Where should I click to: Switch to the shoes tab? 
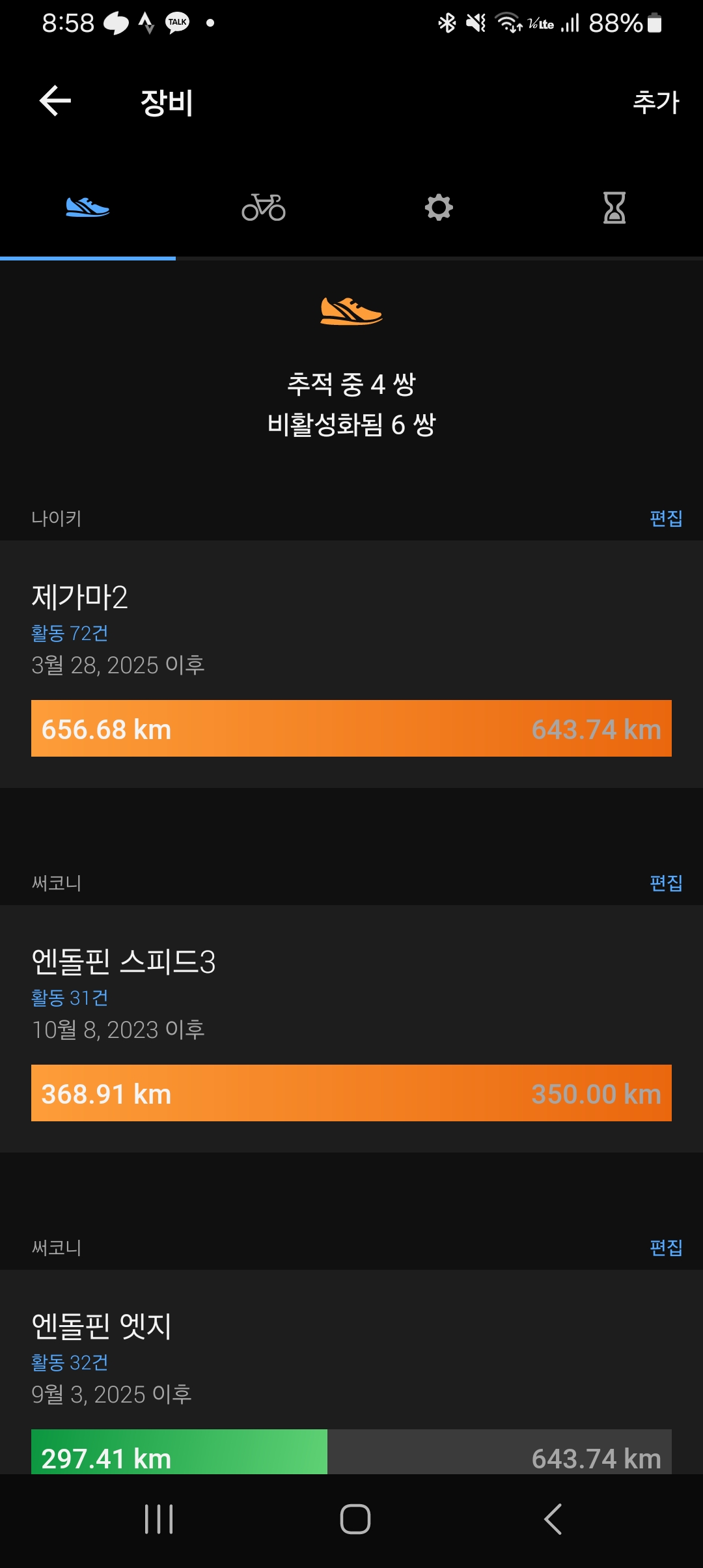pos(88,208)
